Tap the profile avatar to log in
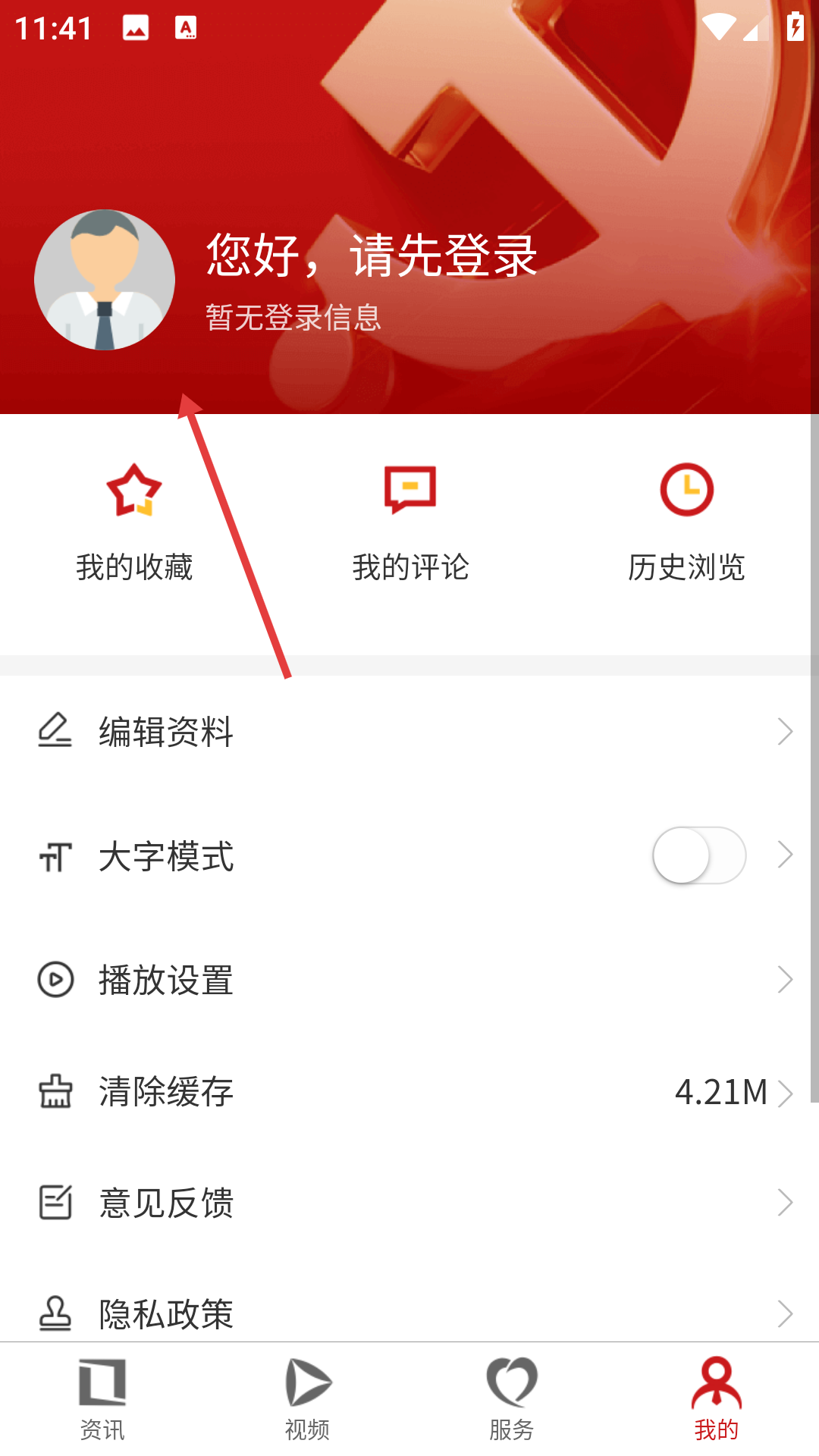 click(x=105, y=280)
